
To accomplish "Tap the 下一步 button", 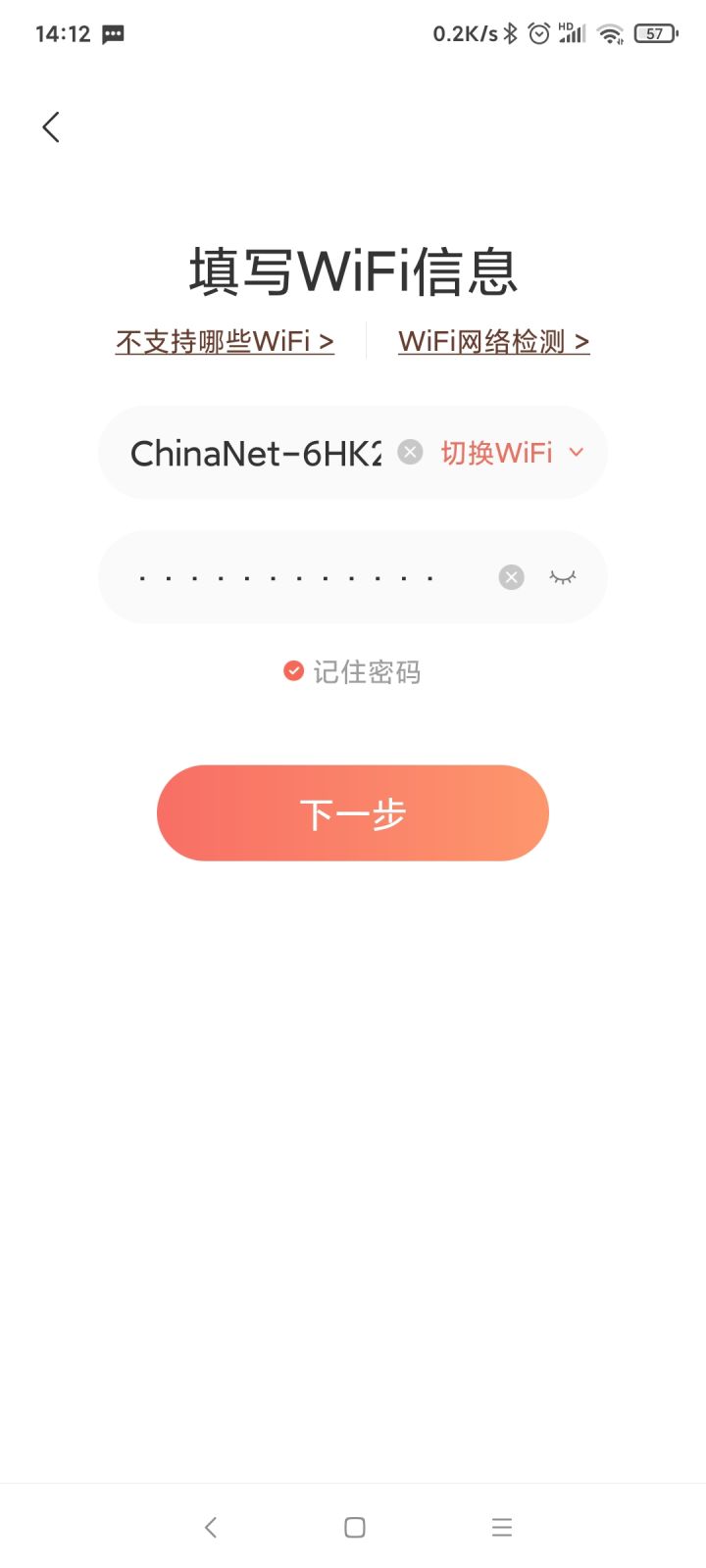I will (x=353, y=813).
